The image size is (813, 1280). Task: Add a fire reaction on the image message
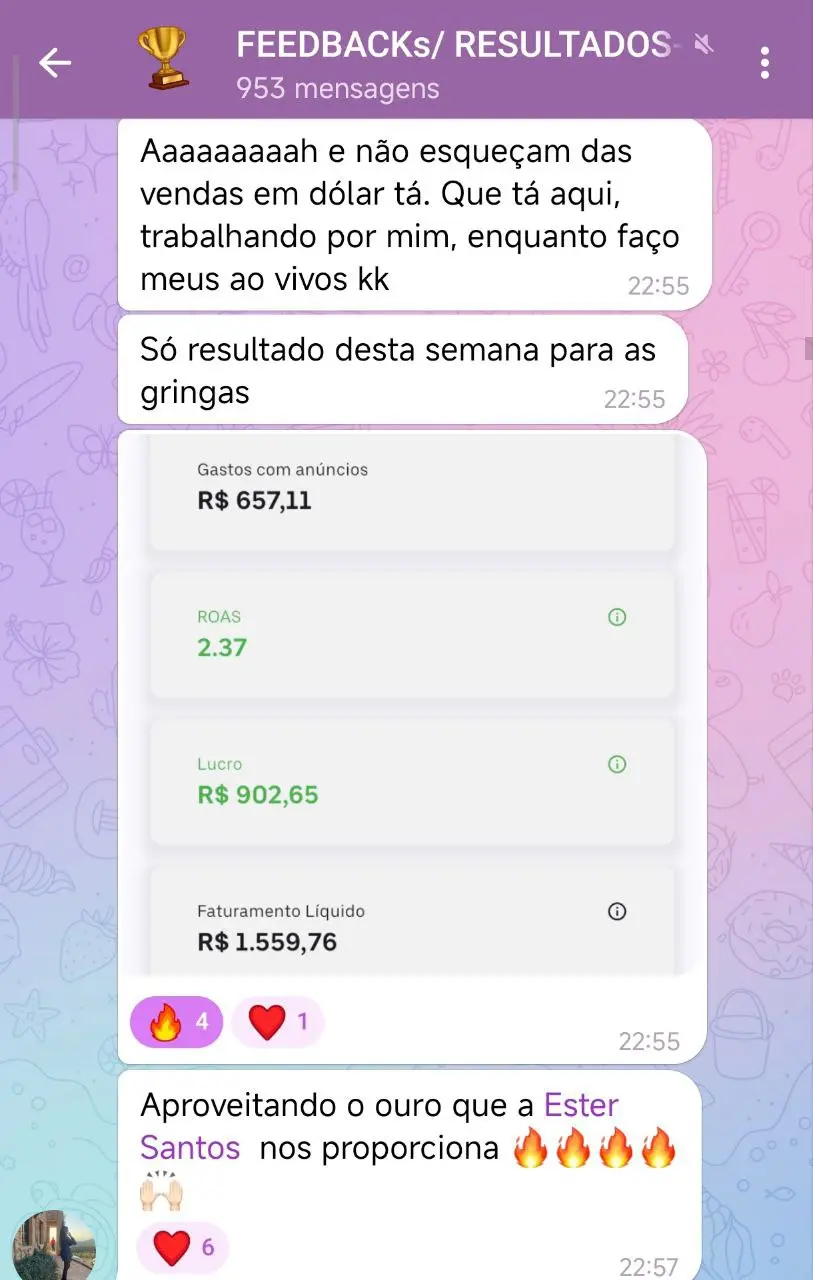(176, 1023)
